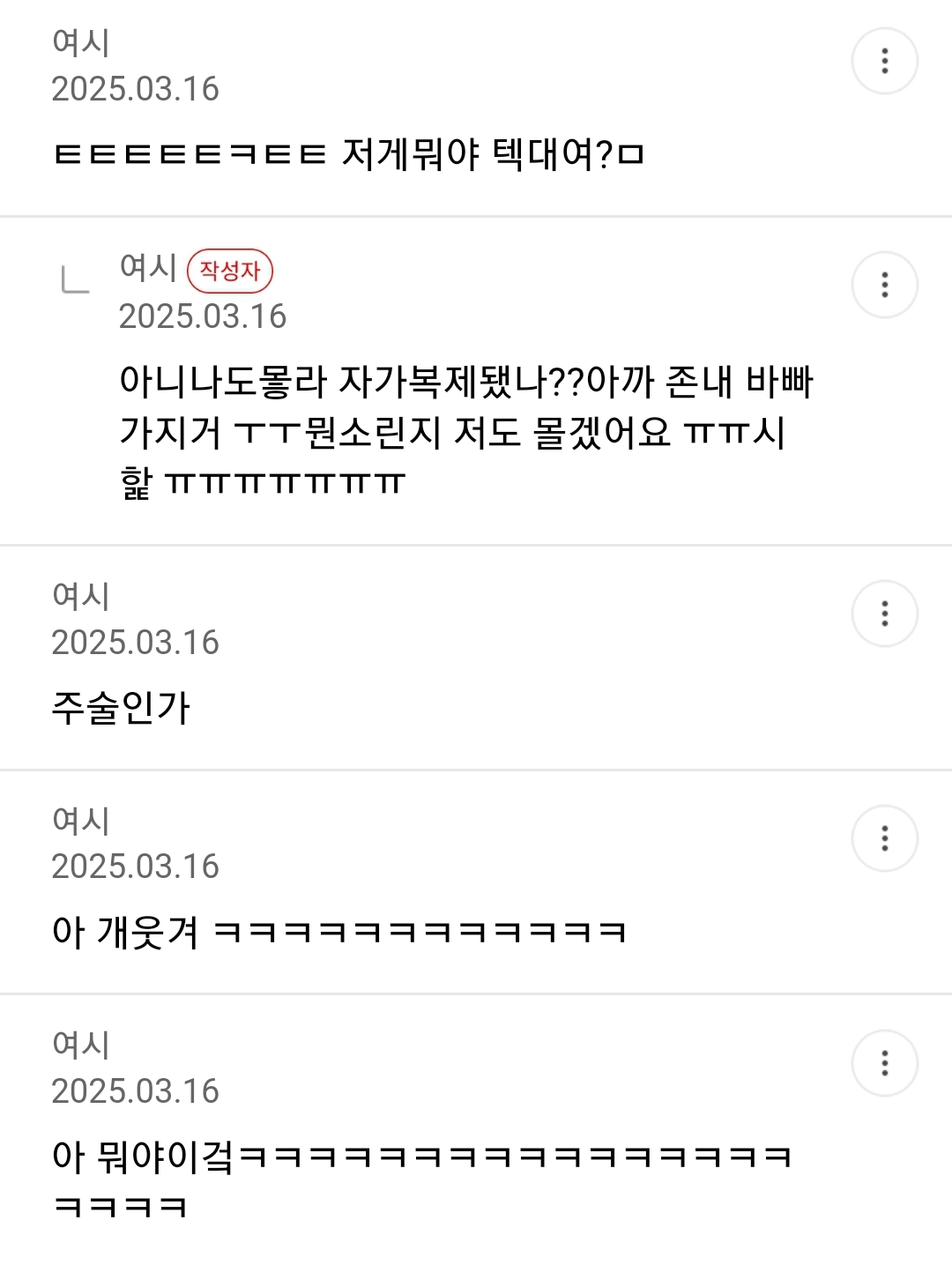
Task: Select the '여시' name above '주술인가'
Action: (78, 591)
